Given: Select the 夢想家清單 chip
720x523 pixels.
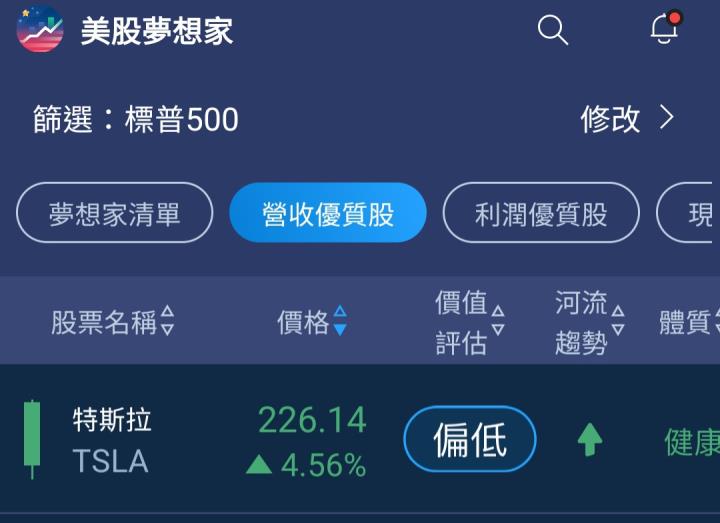Looking at the screenshot, I should click(115, 213).
